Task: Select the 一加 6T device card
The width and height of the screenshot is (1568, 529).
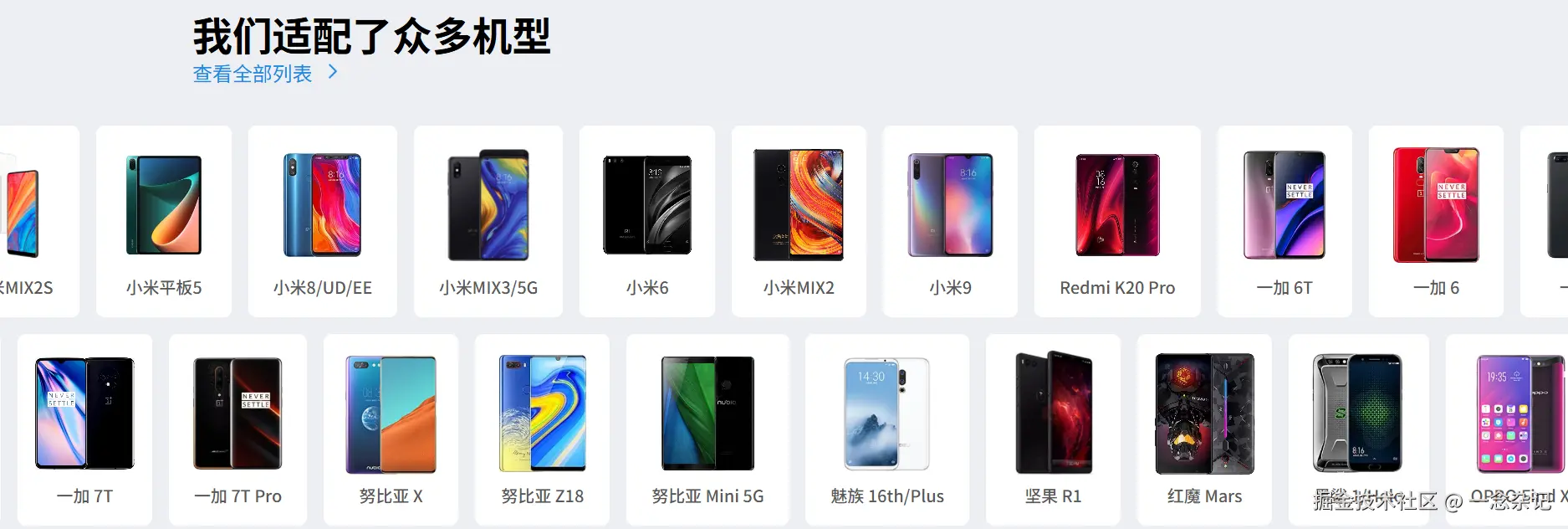Action: [1285, 222]
